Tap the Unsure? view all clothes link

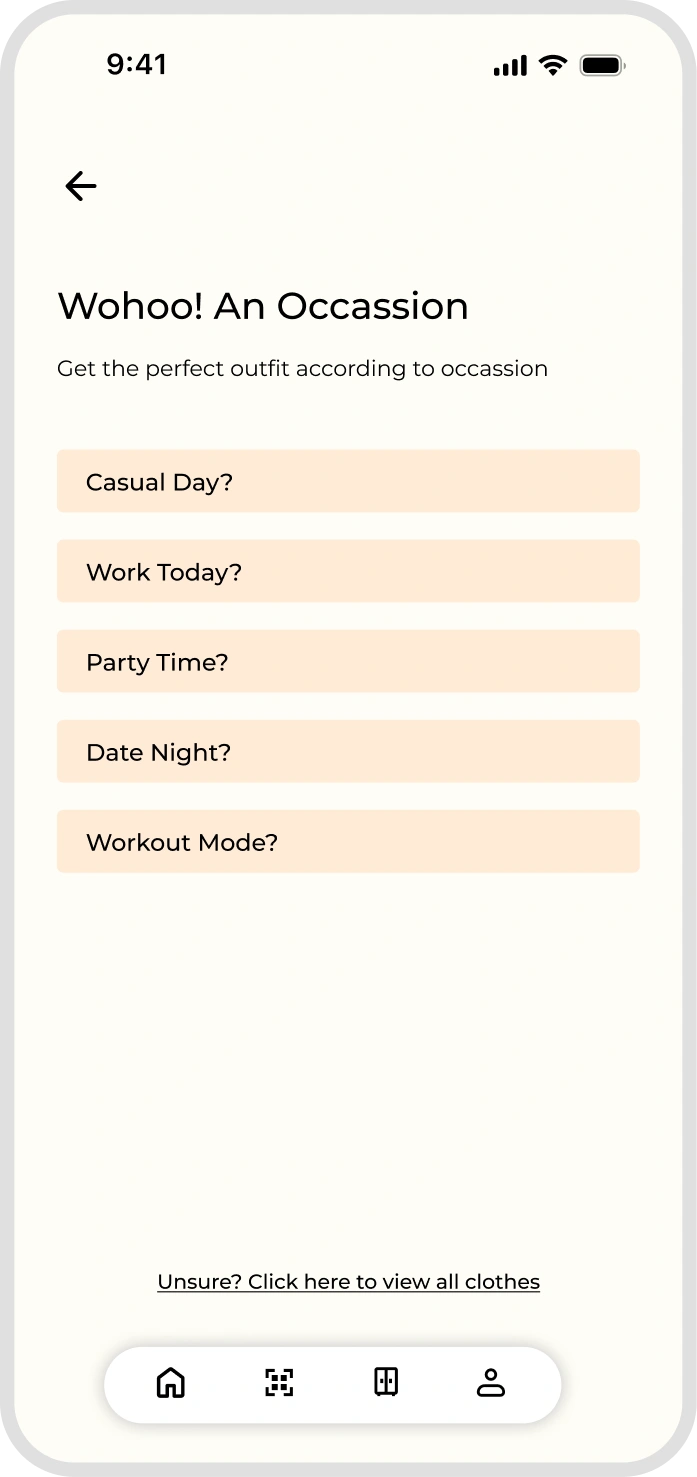[348, 1282]
